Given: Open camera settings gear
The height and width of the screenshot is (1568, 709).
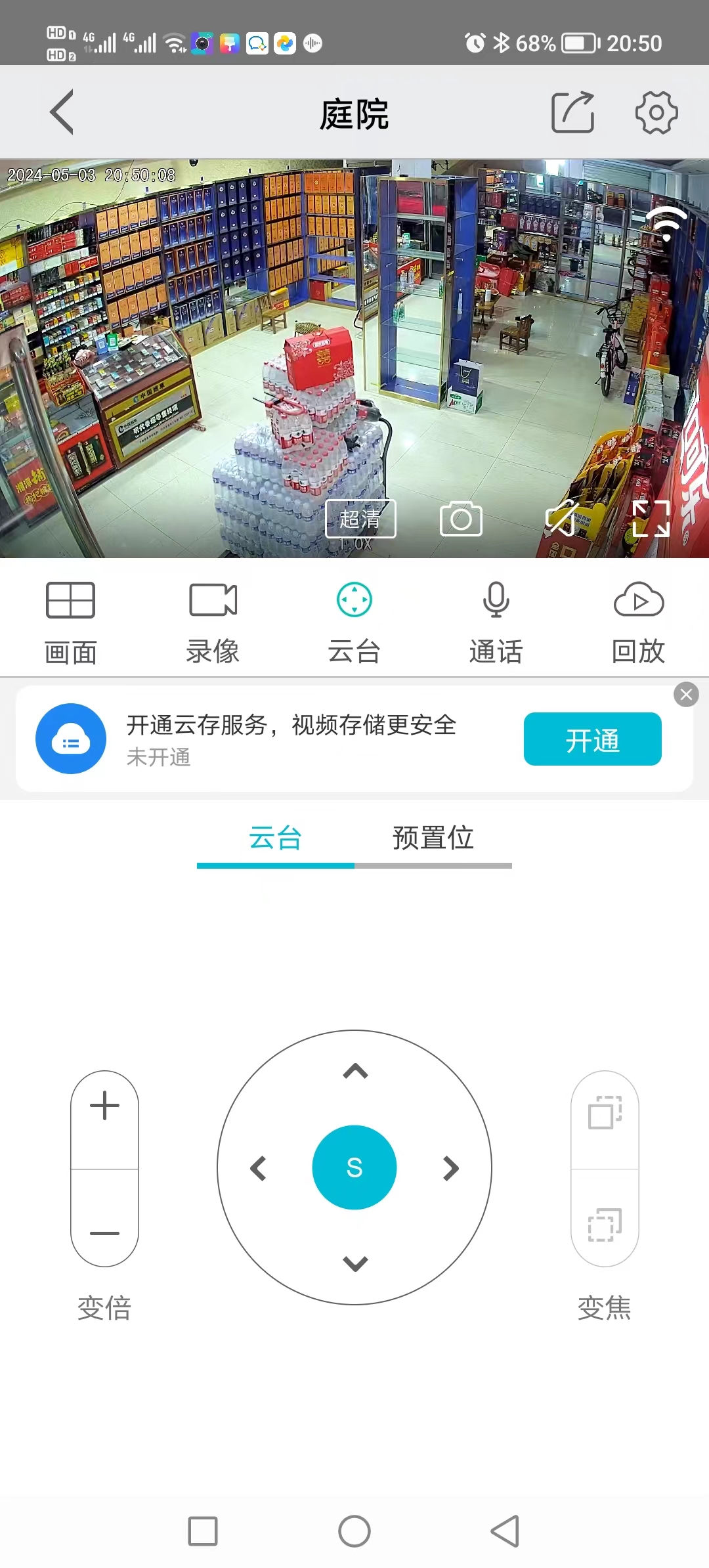Looking at the screenshot, I should pyautogui.click(x=656, y=112).
